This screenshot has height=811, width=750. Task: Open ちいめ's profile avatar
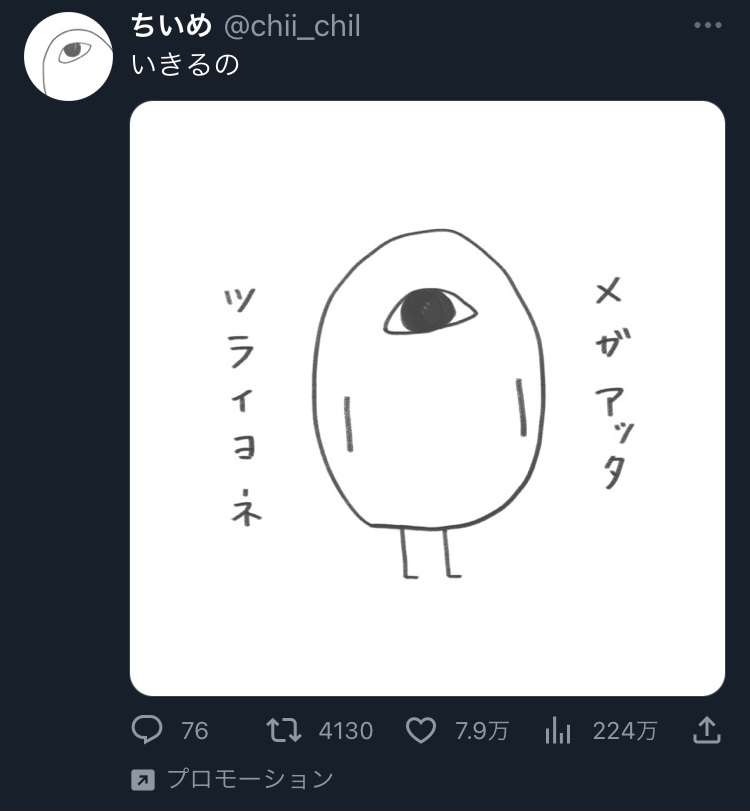point(68,56)
